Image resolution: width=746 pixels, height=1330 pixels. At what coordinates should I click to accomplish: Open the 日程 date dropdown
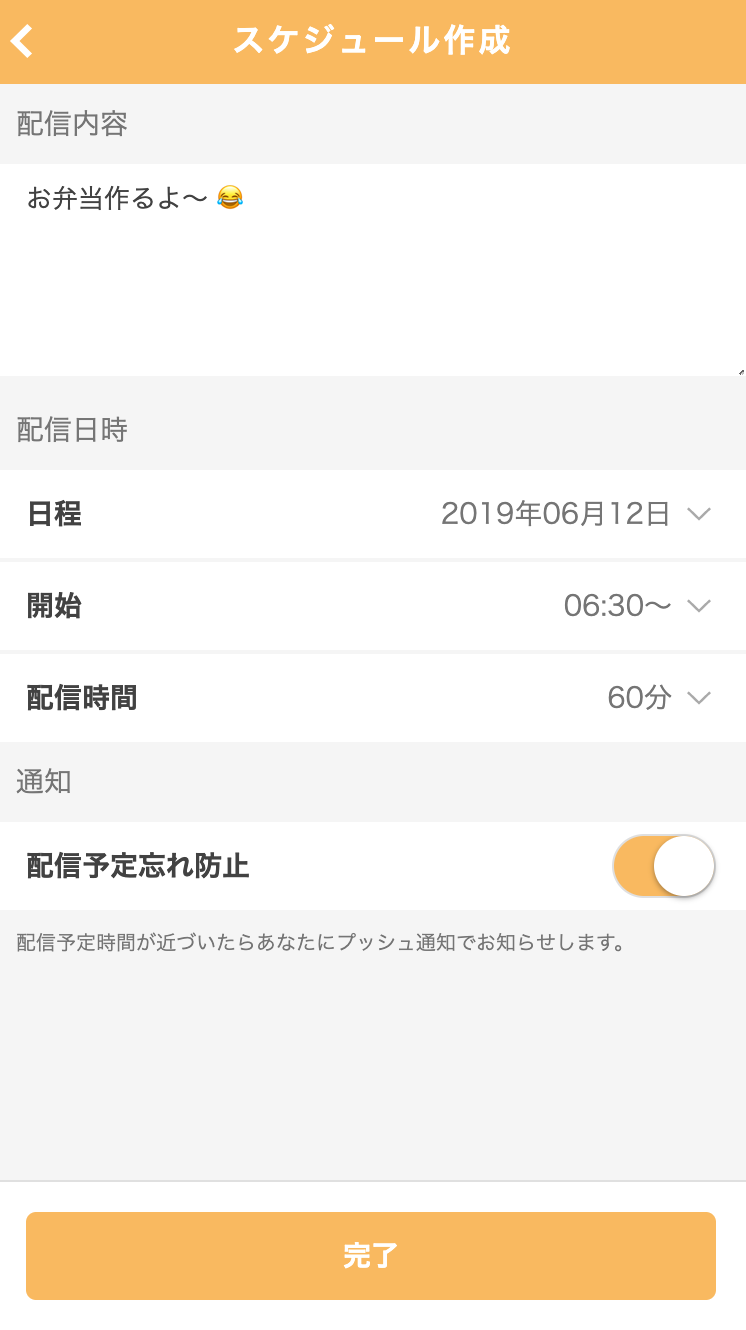[700, 514]
